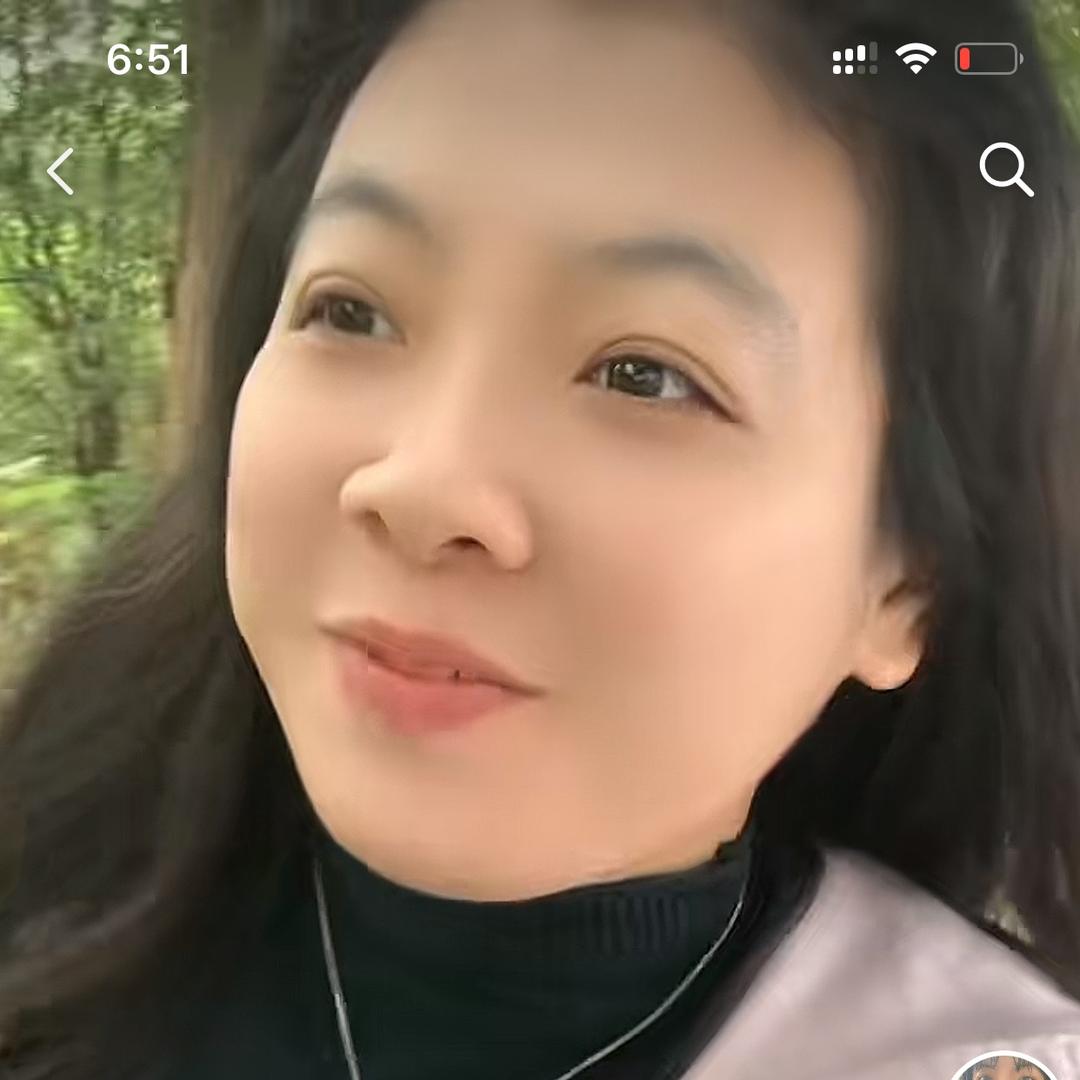
Task: Go back using the top-left arrow
Action: (61, 171)
